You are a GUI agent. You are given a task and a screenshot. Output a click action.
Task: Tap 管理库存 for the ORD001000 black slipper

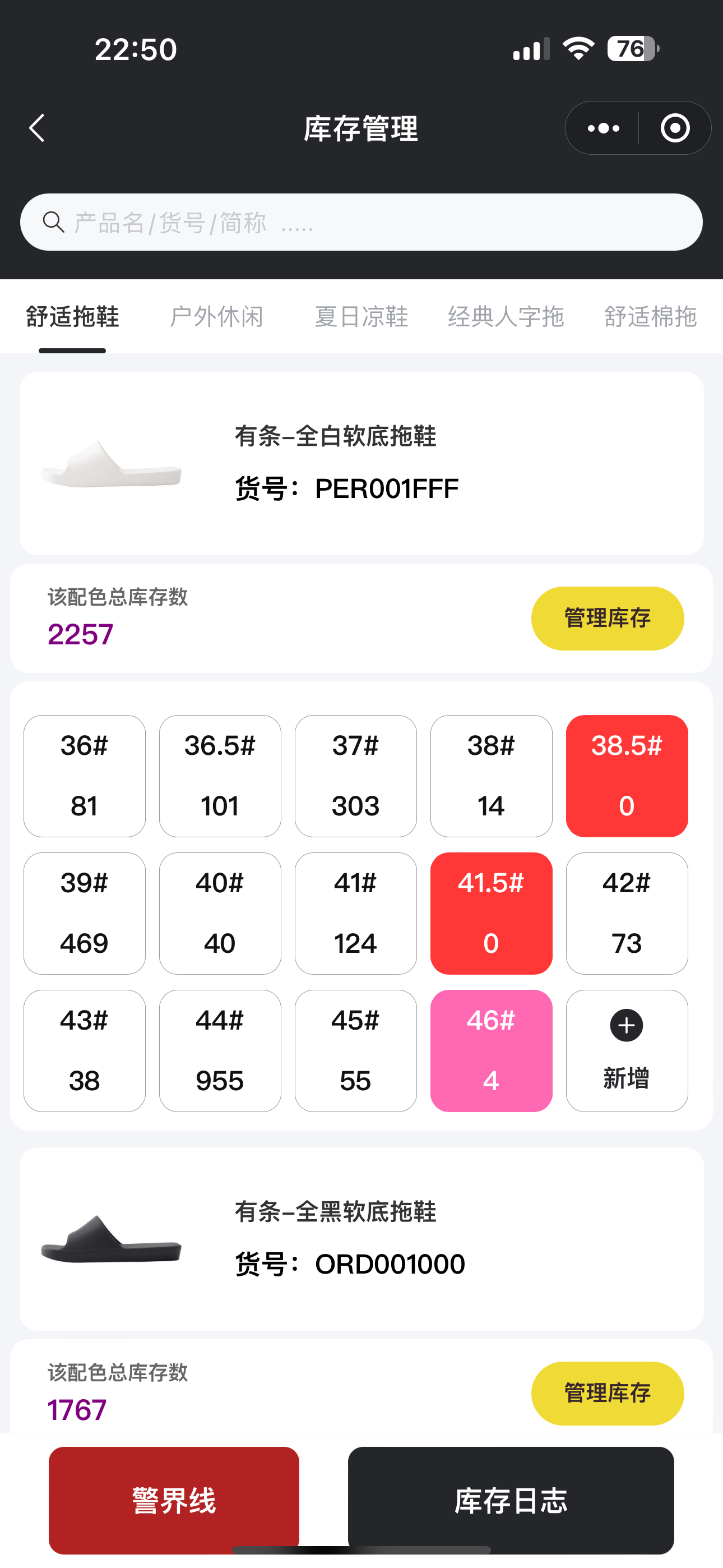point(608,1393)
